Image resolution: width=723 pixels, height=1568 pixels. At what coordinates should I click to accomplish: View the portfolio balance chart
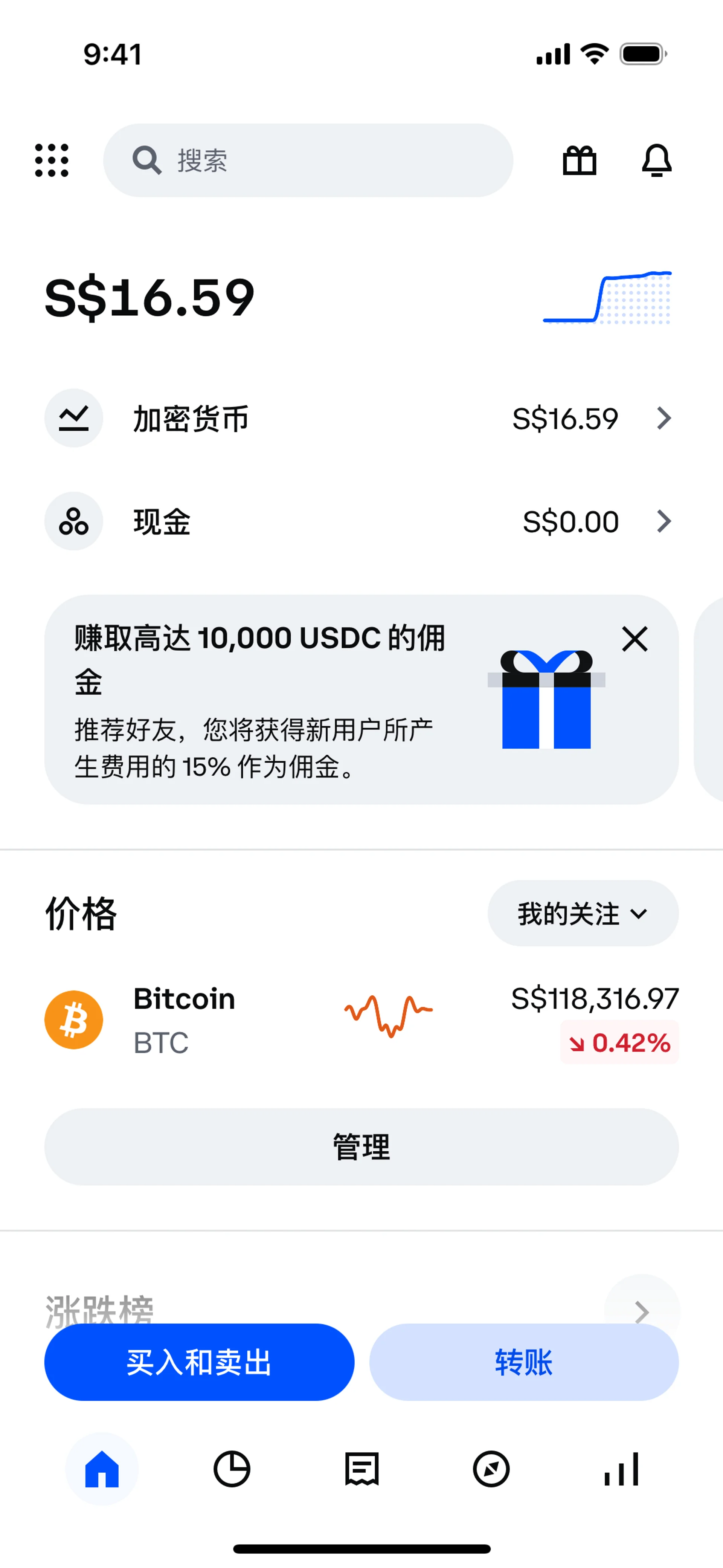click(607, 298)
